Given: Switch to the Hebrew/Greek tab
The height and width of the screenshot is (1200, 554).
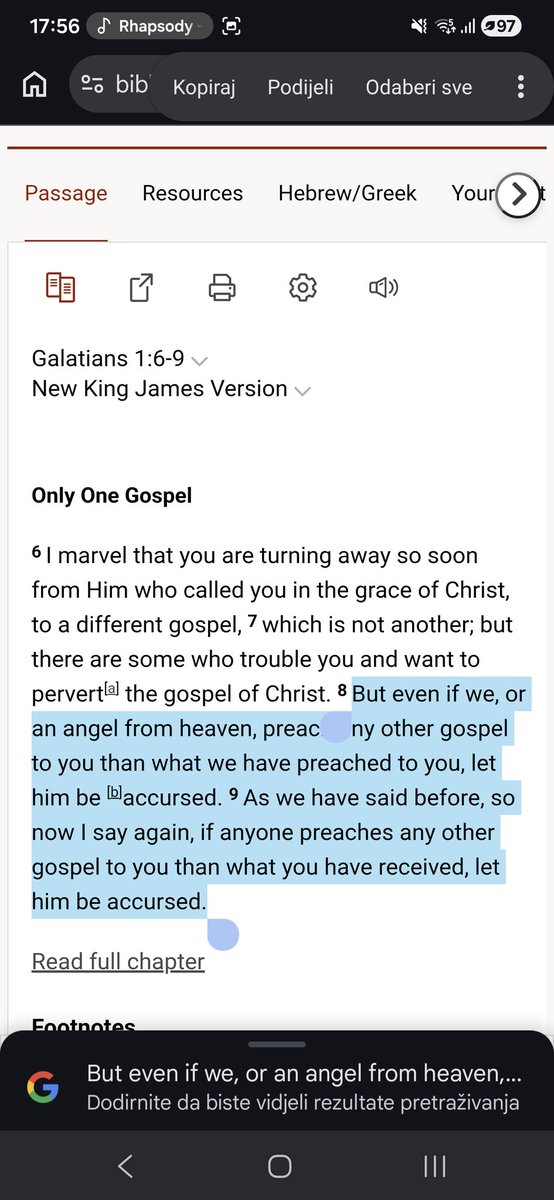Looking at the screenshot, I should (347, 193).
